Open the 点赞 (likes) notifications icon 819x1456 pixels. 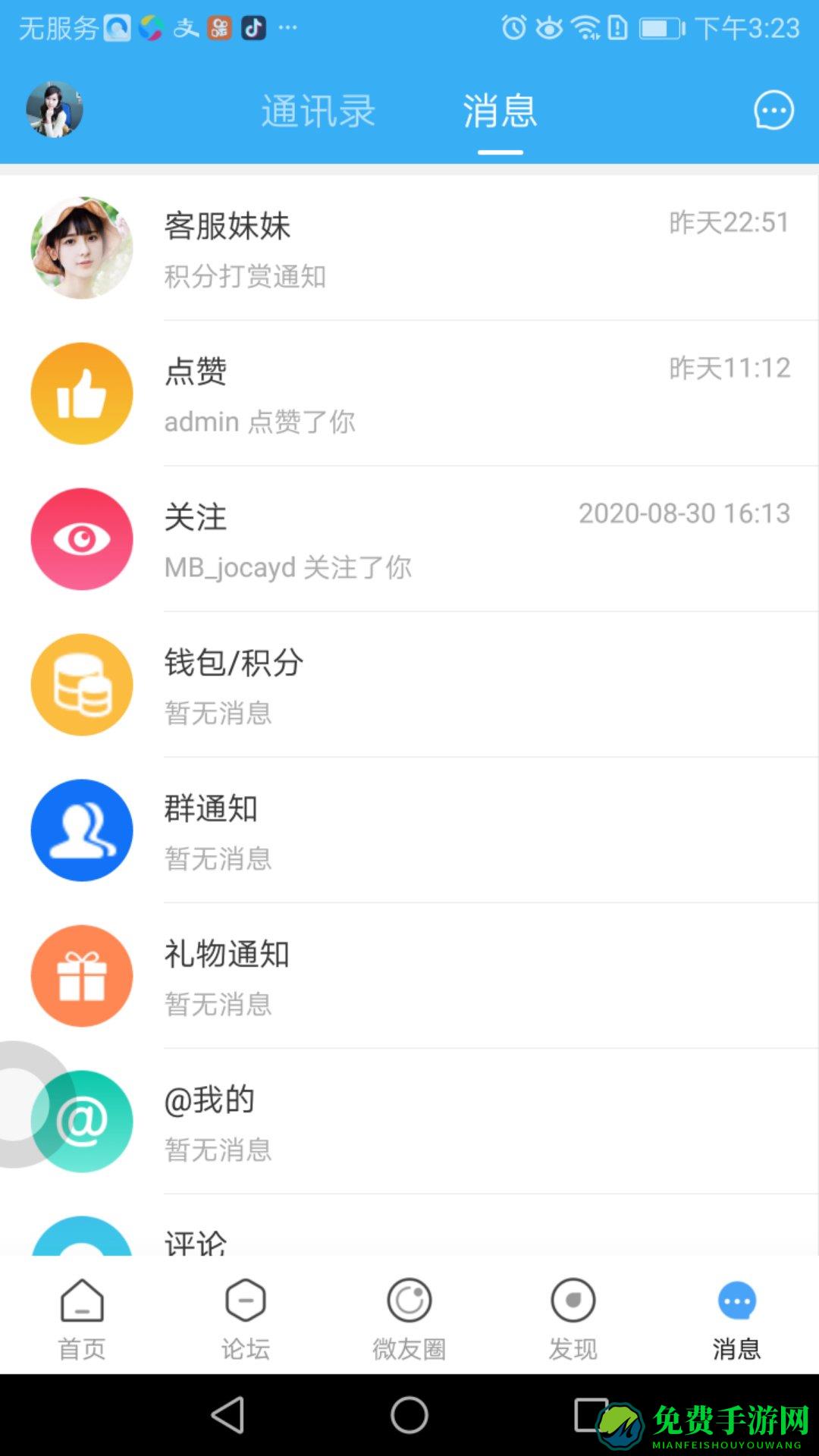(82, 393)
